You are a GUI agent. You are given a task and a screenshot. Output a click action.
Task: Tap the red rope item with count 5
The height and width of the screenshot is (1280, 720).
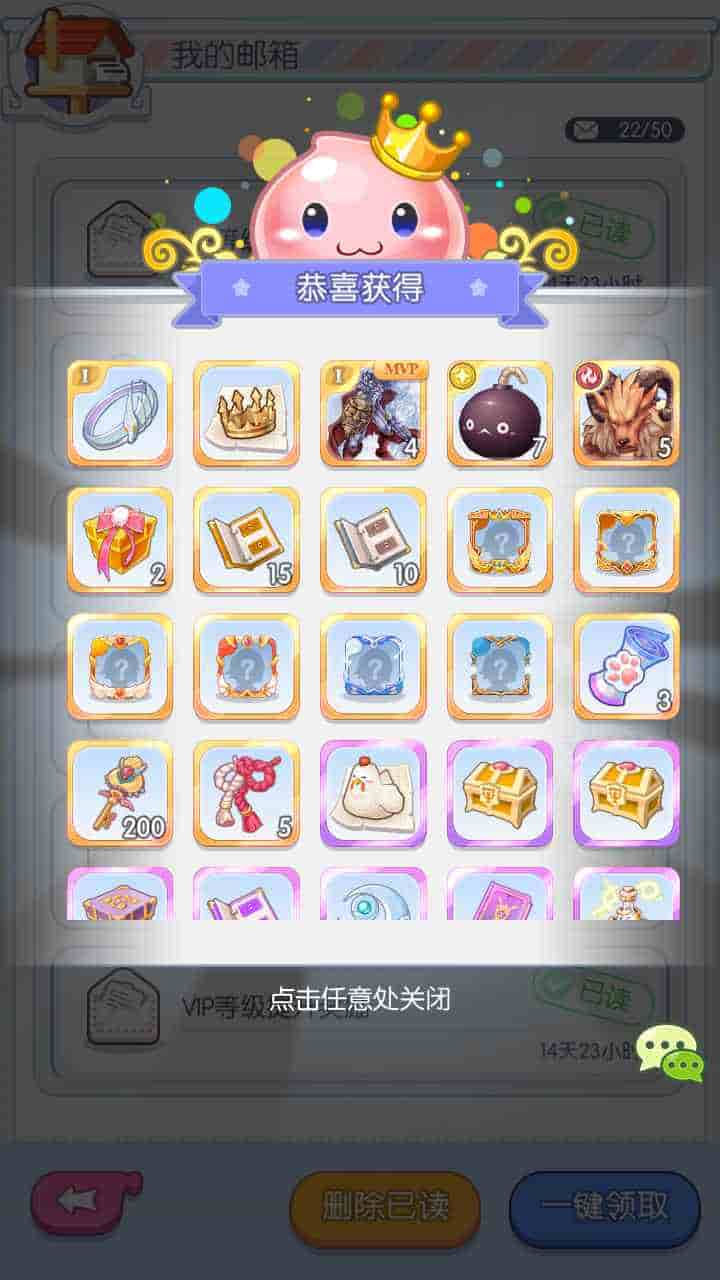click(x=246, y=793)
